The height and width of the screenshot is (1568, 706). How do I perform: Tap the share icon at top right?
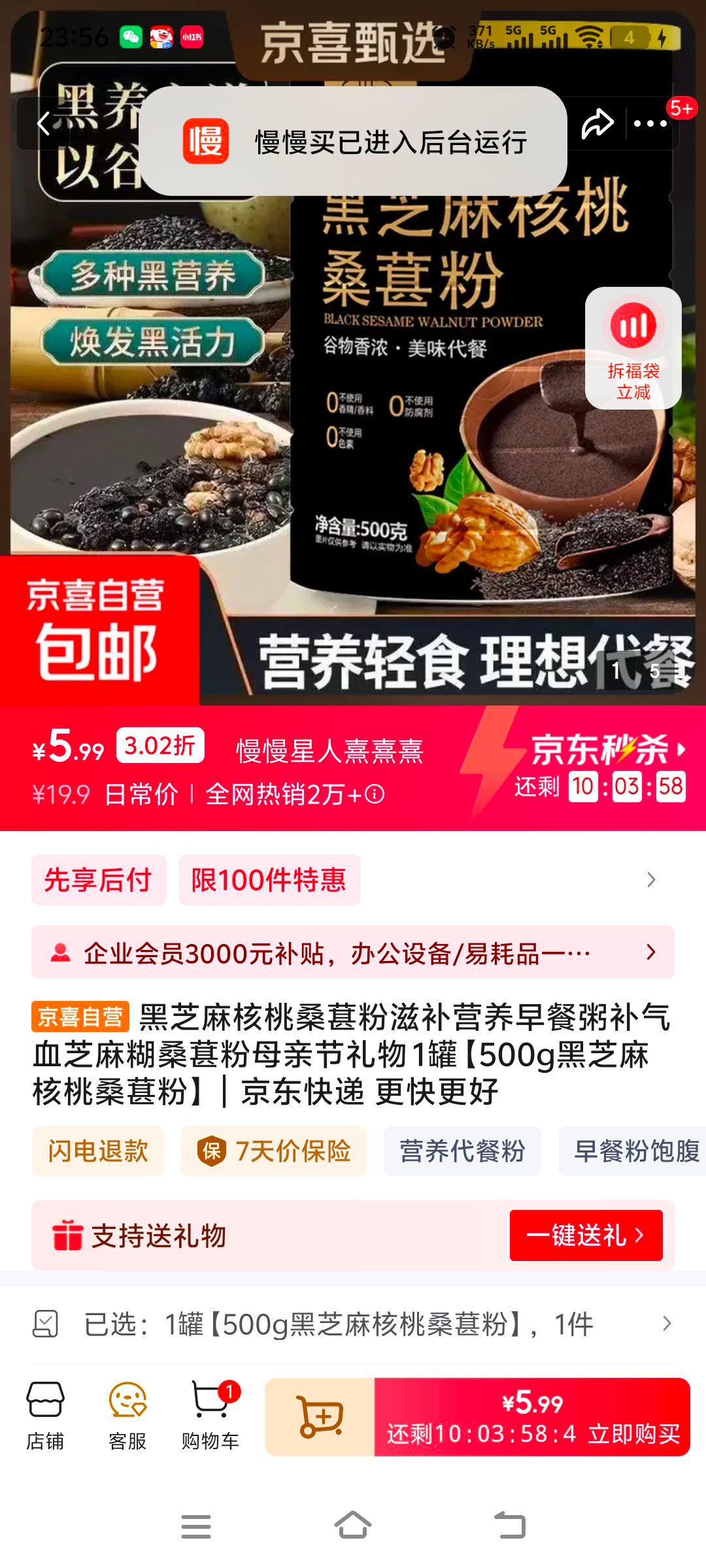pos(598,124)
